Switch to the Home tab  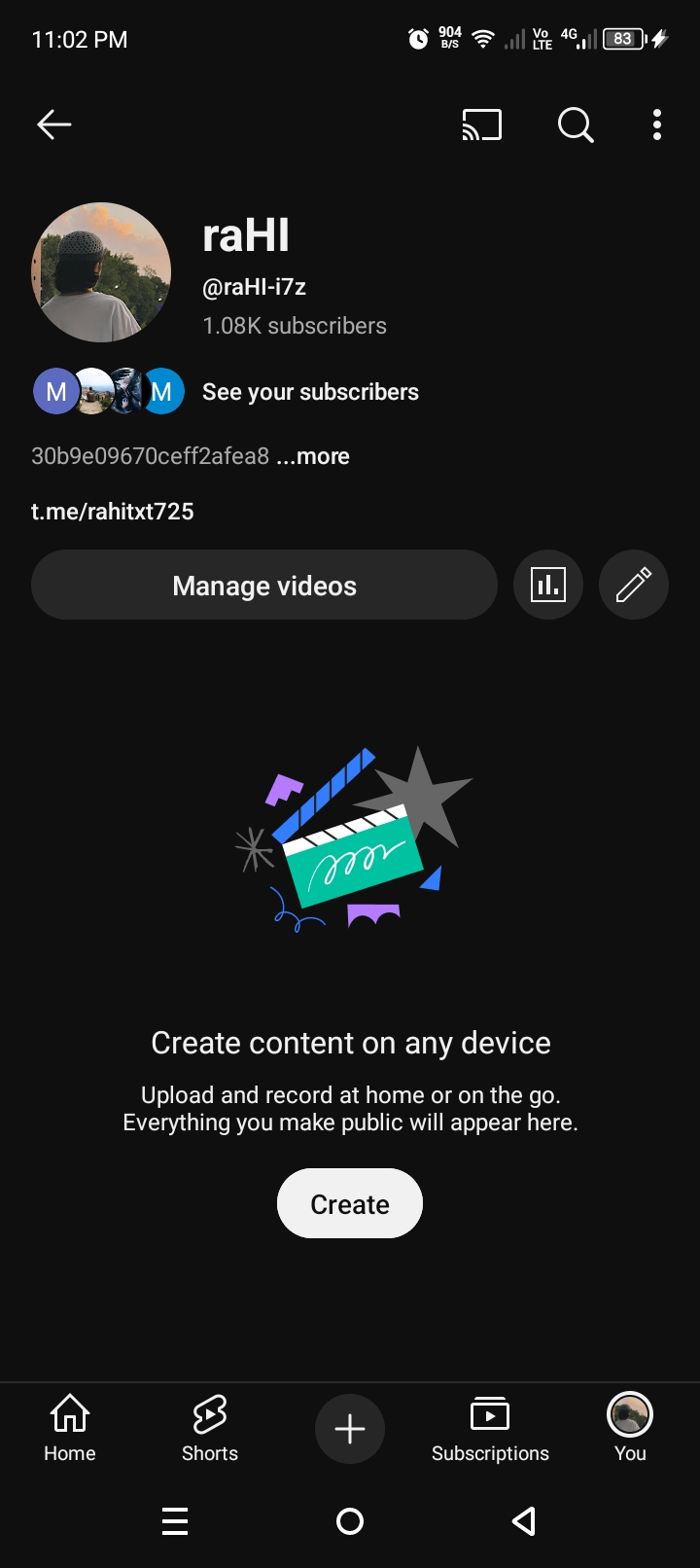(70, 1428)
